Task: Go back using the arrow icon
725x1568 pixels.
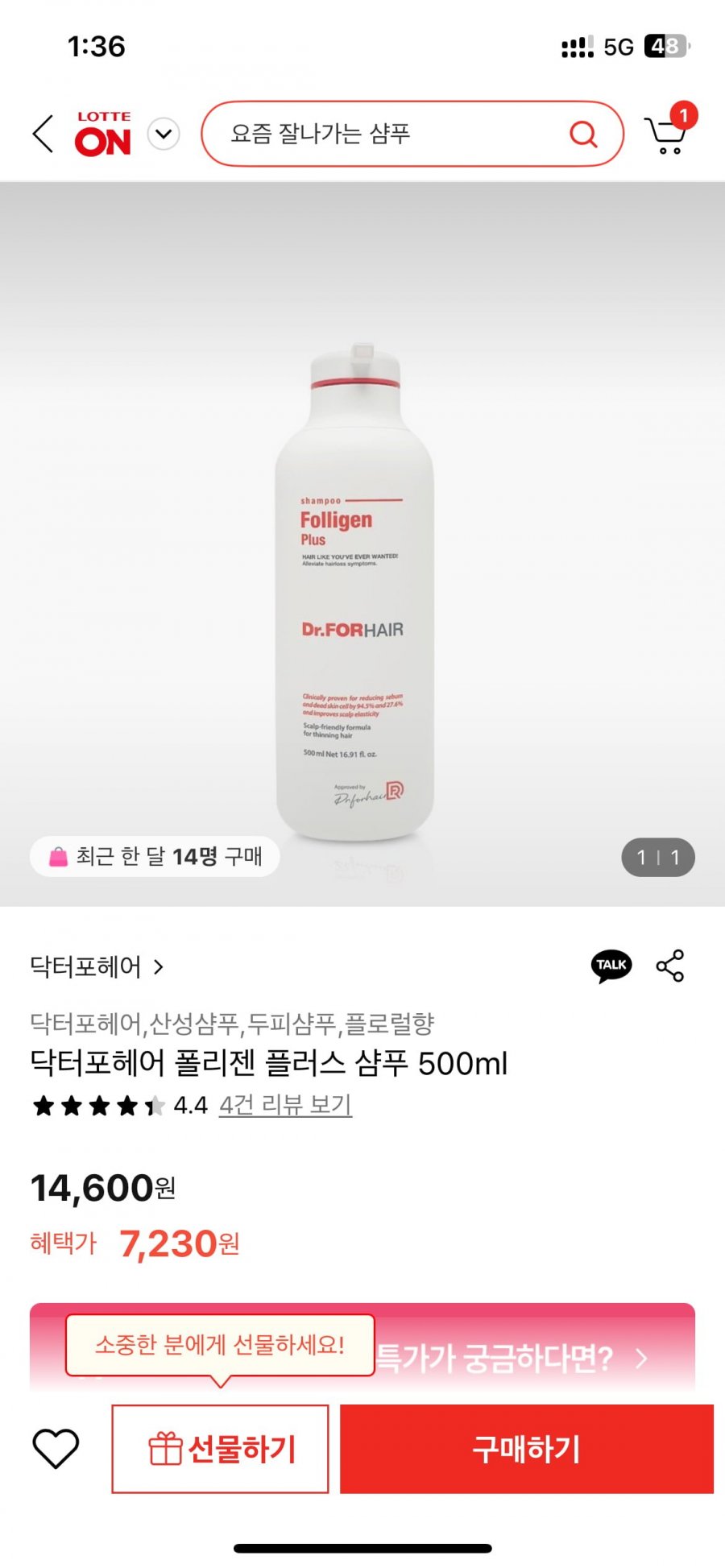Action: coord(43,134)
